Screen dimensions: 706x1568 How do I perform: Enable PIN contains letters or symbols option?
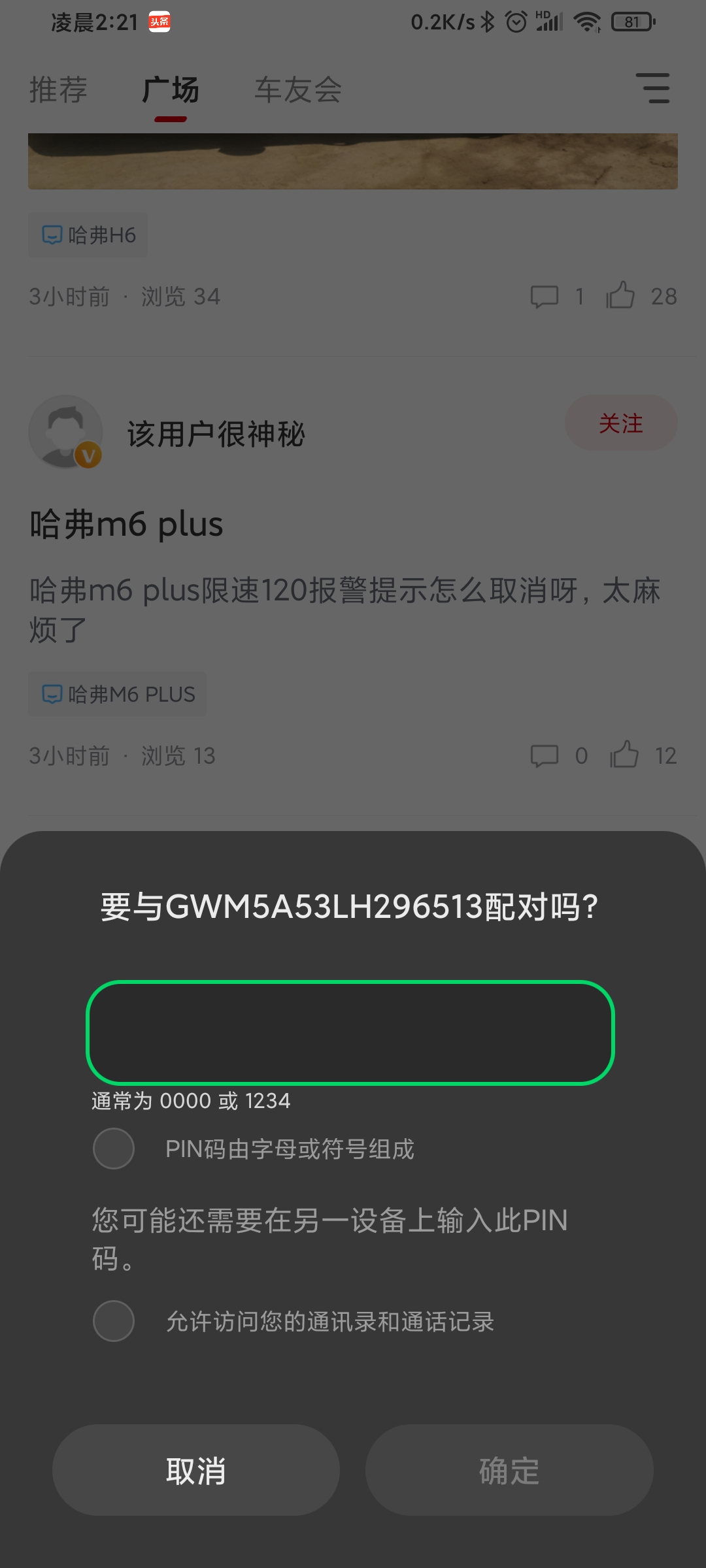[x=114, y=1149]
